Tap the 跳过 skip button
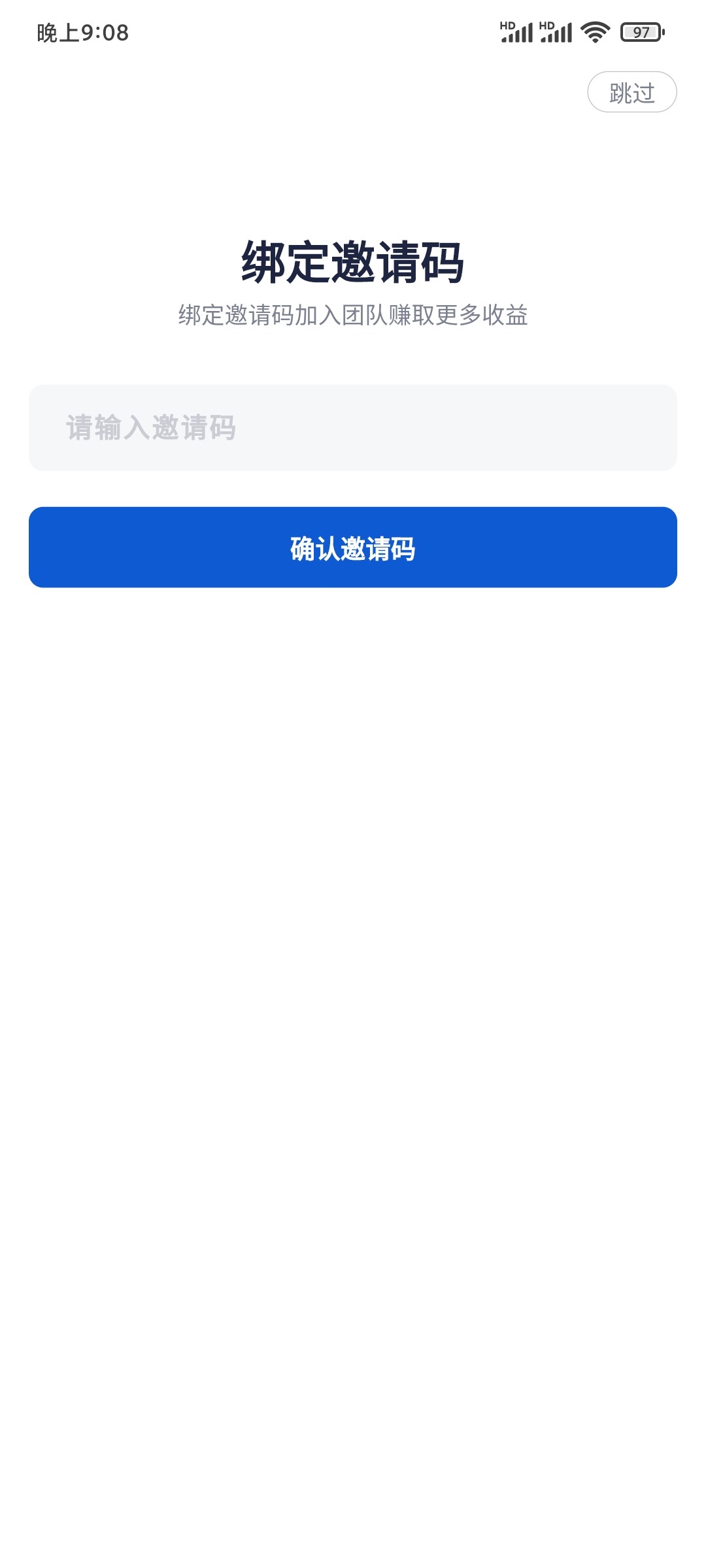This screenshot has width=706, height=1568. click(x=631, y=92)
